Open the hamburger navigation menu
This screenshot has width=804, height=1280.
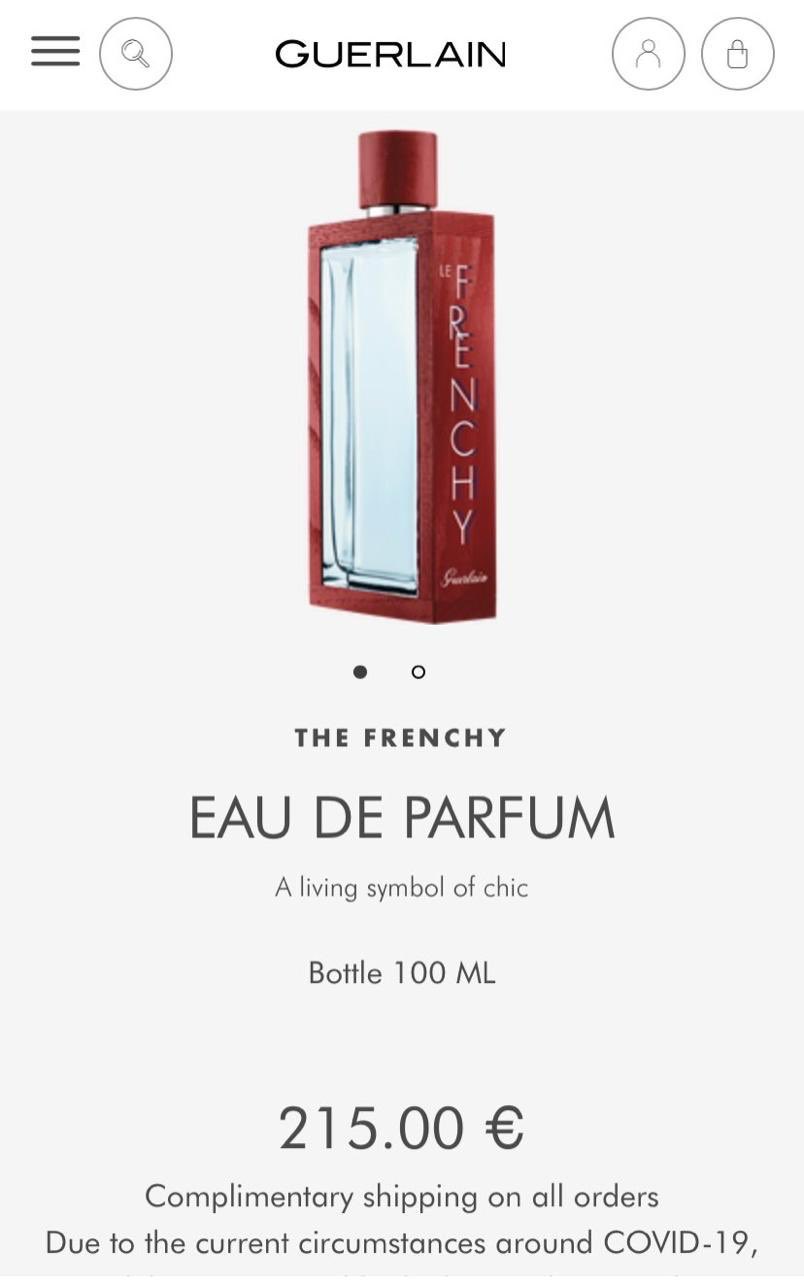55,52
